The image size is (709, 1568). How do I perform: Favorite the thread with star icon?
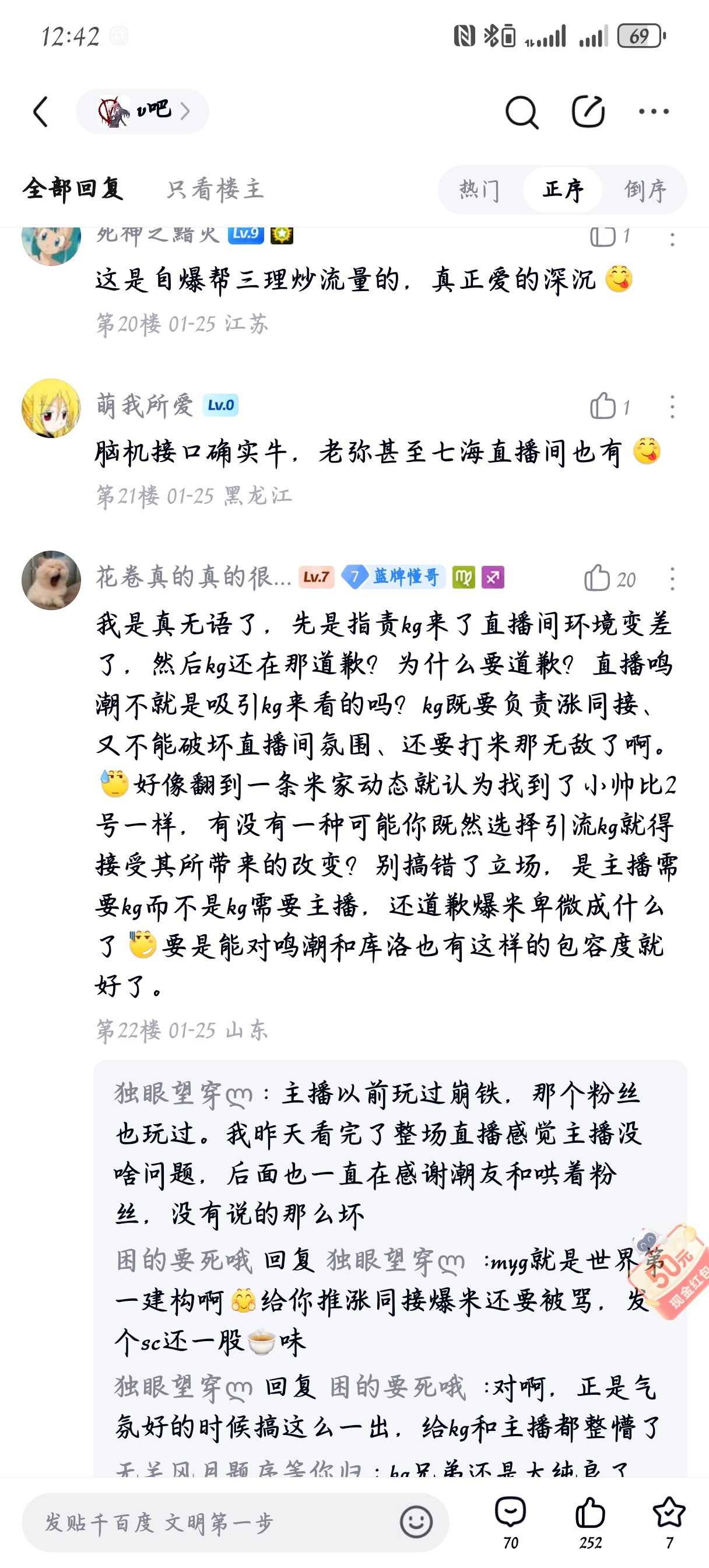669,1522
